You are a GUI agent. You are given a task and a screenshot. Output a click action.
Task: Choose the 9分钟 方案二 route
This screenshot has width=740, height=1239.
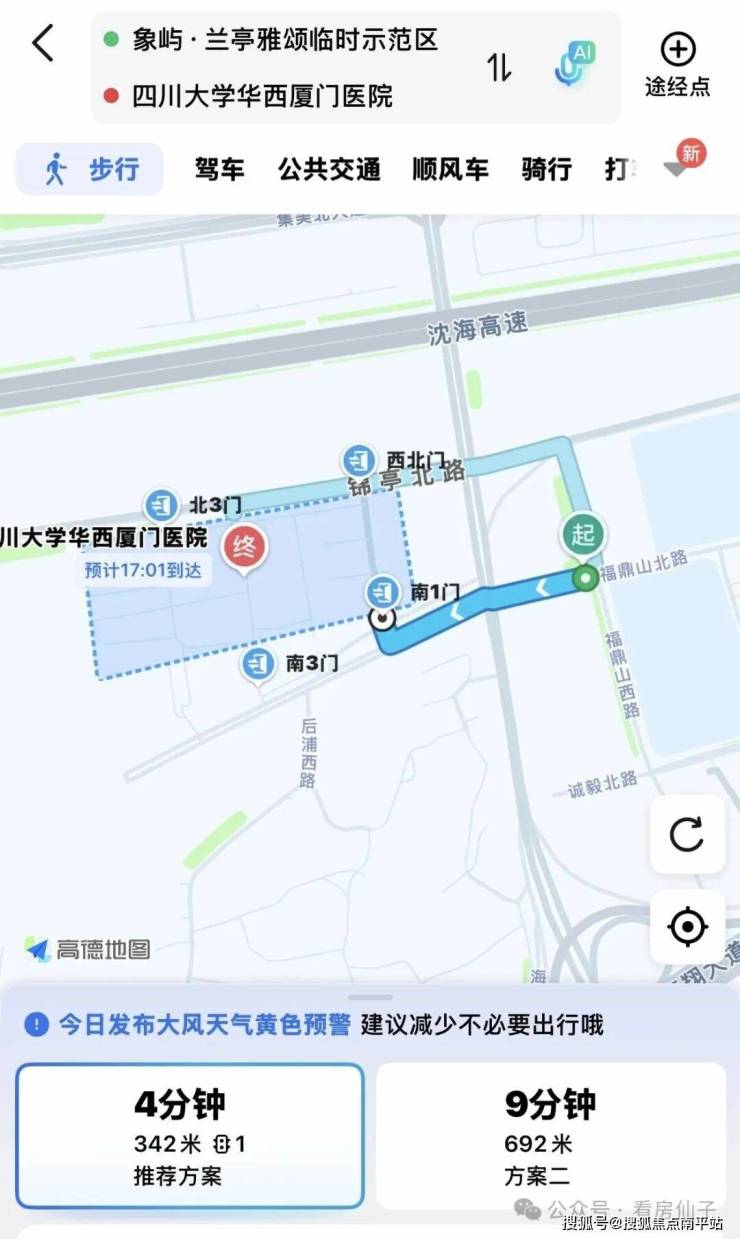point(550,1135)
